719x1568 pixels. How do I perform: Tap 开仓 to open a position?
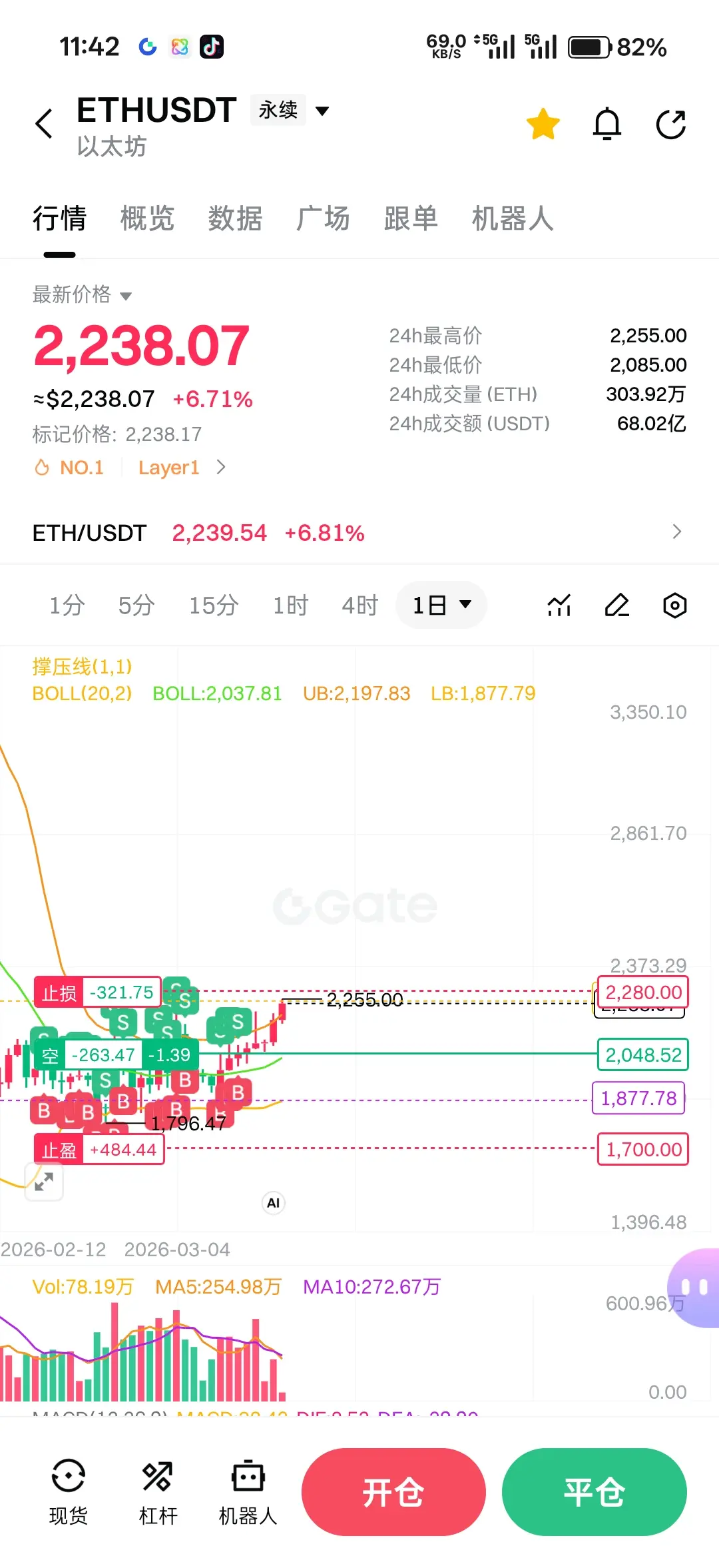pyautogui.click(x=393, y=1492)
